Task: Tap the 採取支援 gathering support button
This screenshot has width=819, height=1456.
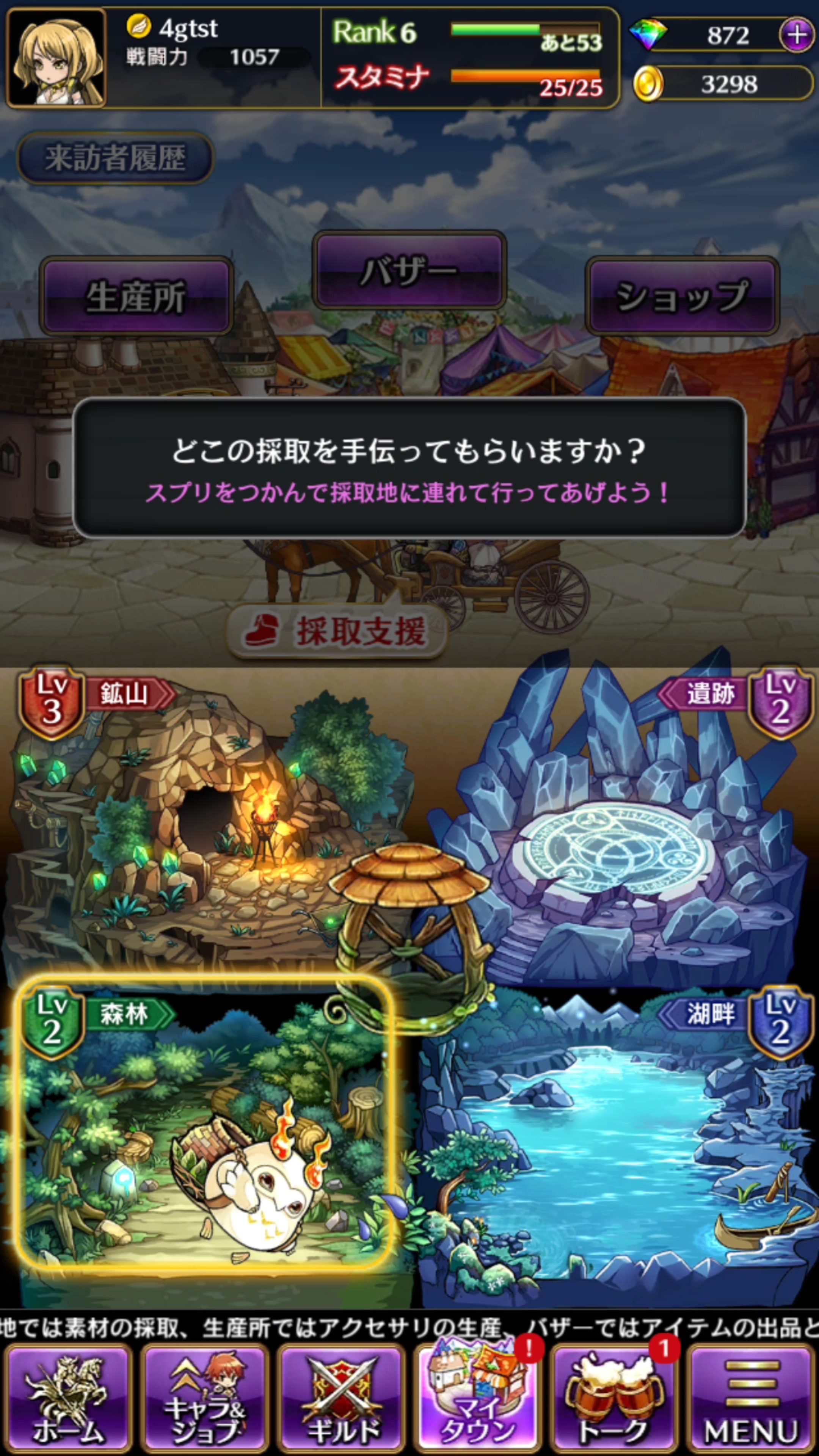Action: (338, 631)
